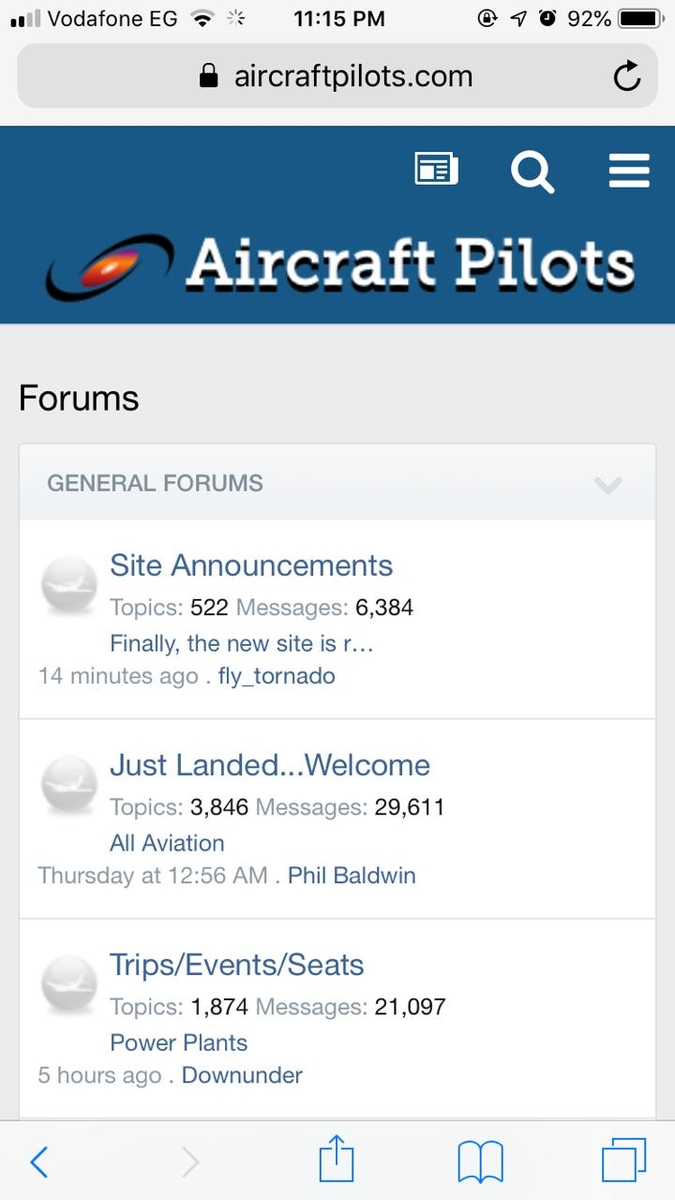
Task: View fly_tornado's profile
Action: coord(277,676)
